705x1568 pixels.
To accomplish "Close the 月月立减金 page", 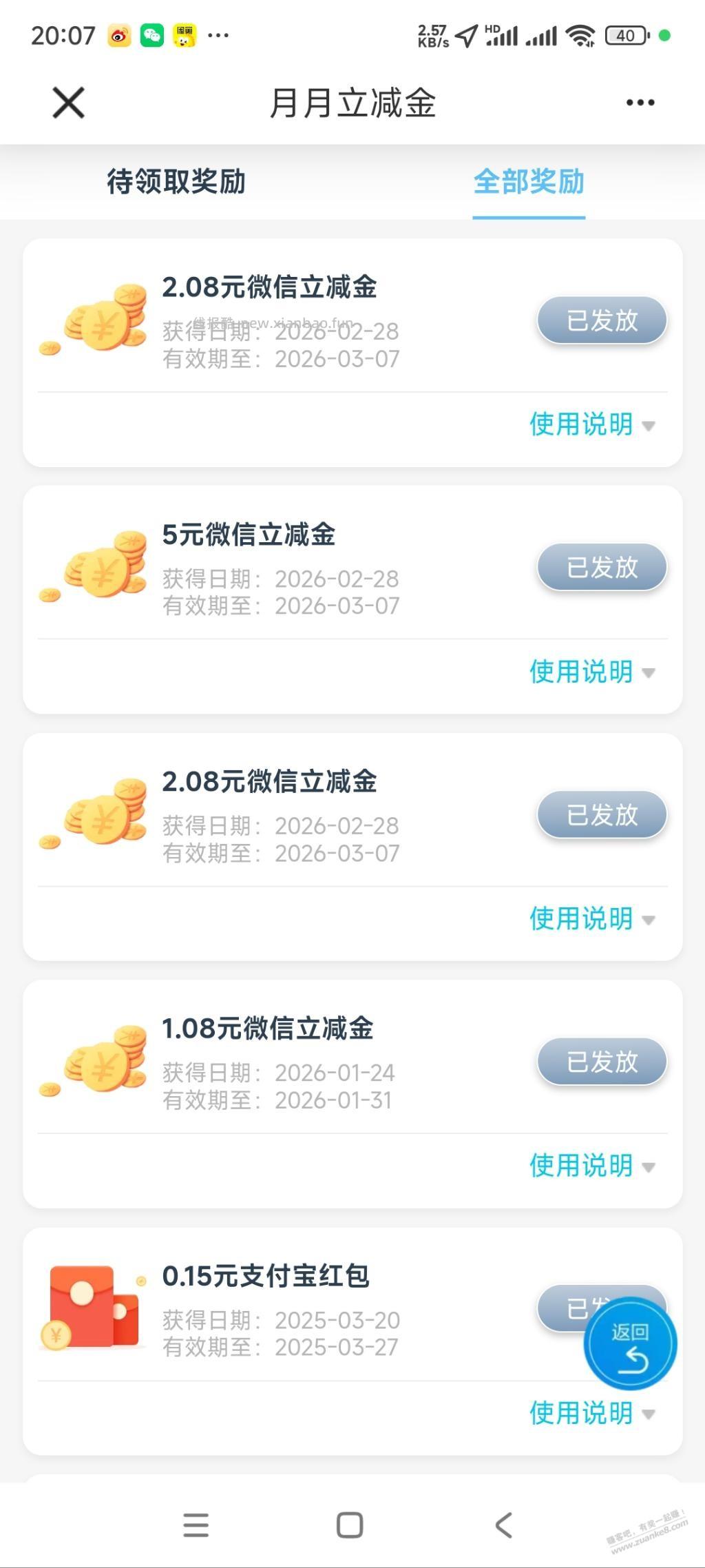I will click(x=67, y=102).
